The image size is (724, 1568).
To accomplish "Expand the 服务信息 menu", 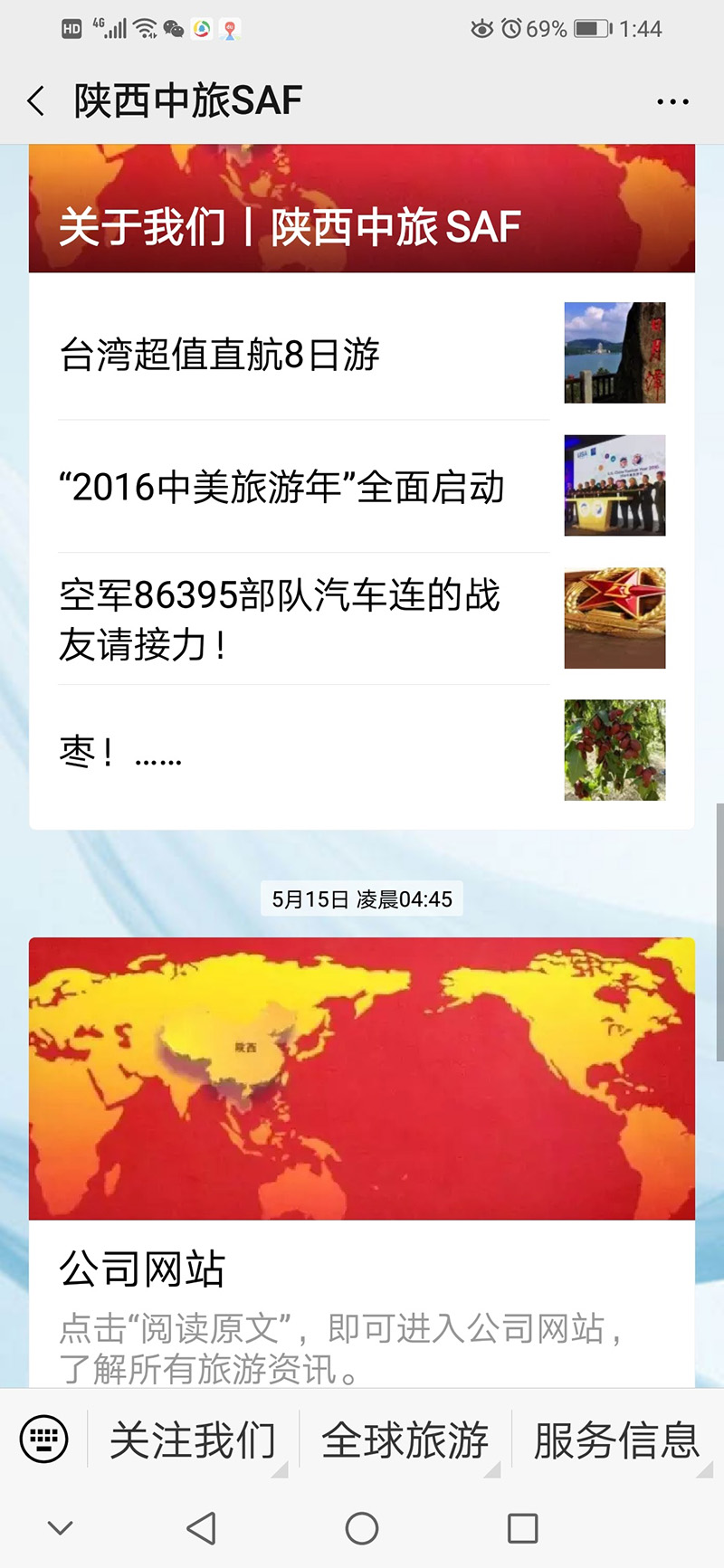I will pyautogui.click(x=616, y=1440).
